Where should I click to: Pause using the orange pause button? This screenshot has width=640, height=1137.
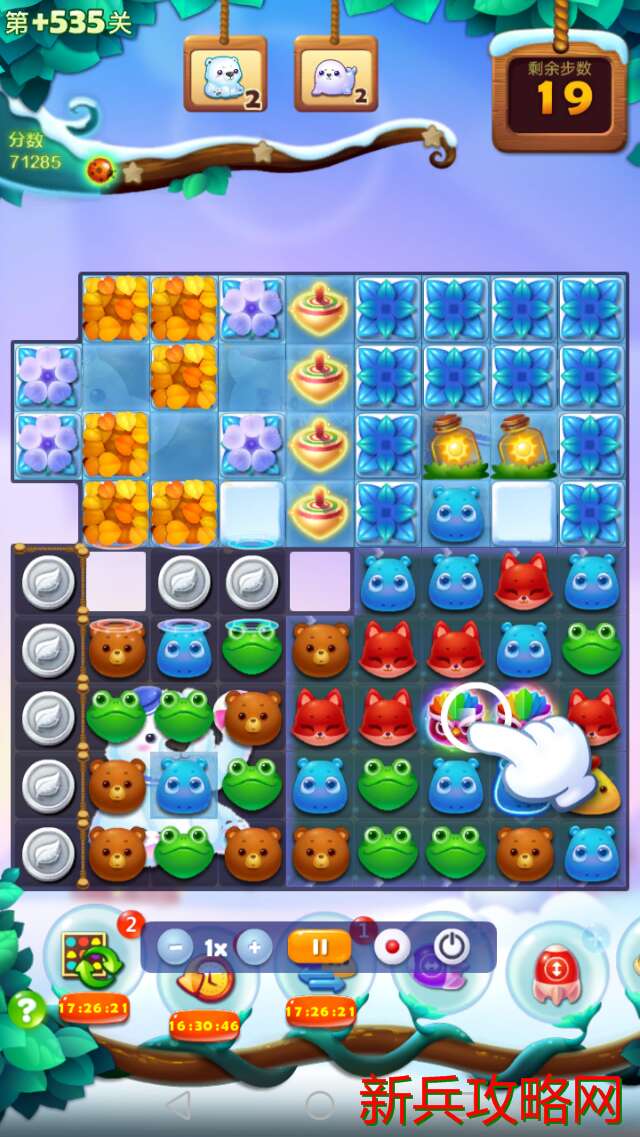(318, 947)
